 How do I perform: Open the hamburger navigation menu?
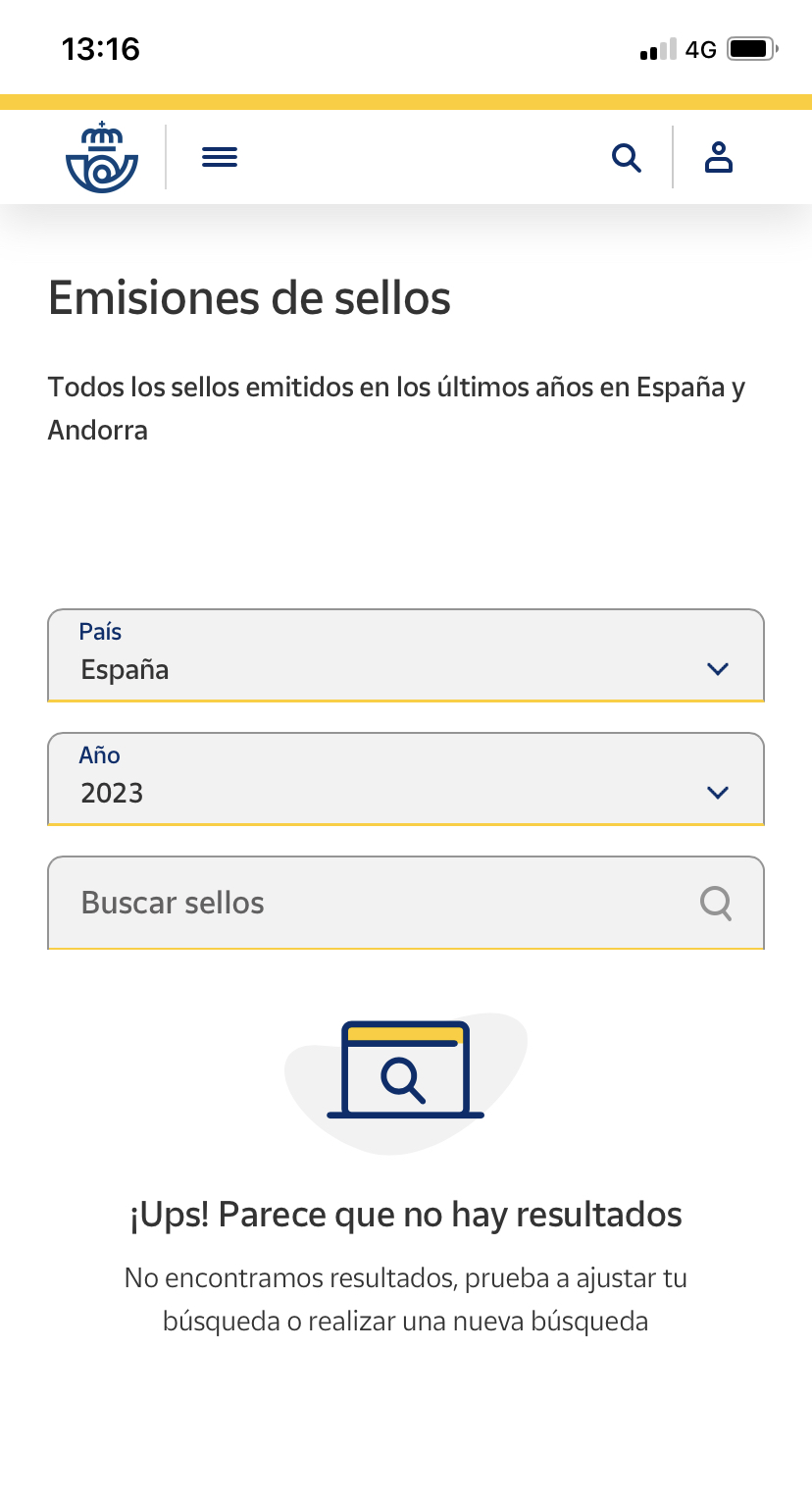pos(220,157)
